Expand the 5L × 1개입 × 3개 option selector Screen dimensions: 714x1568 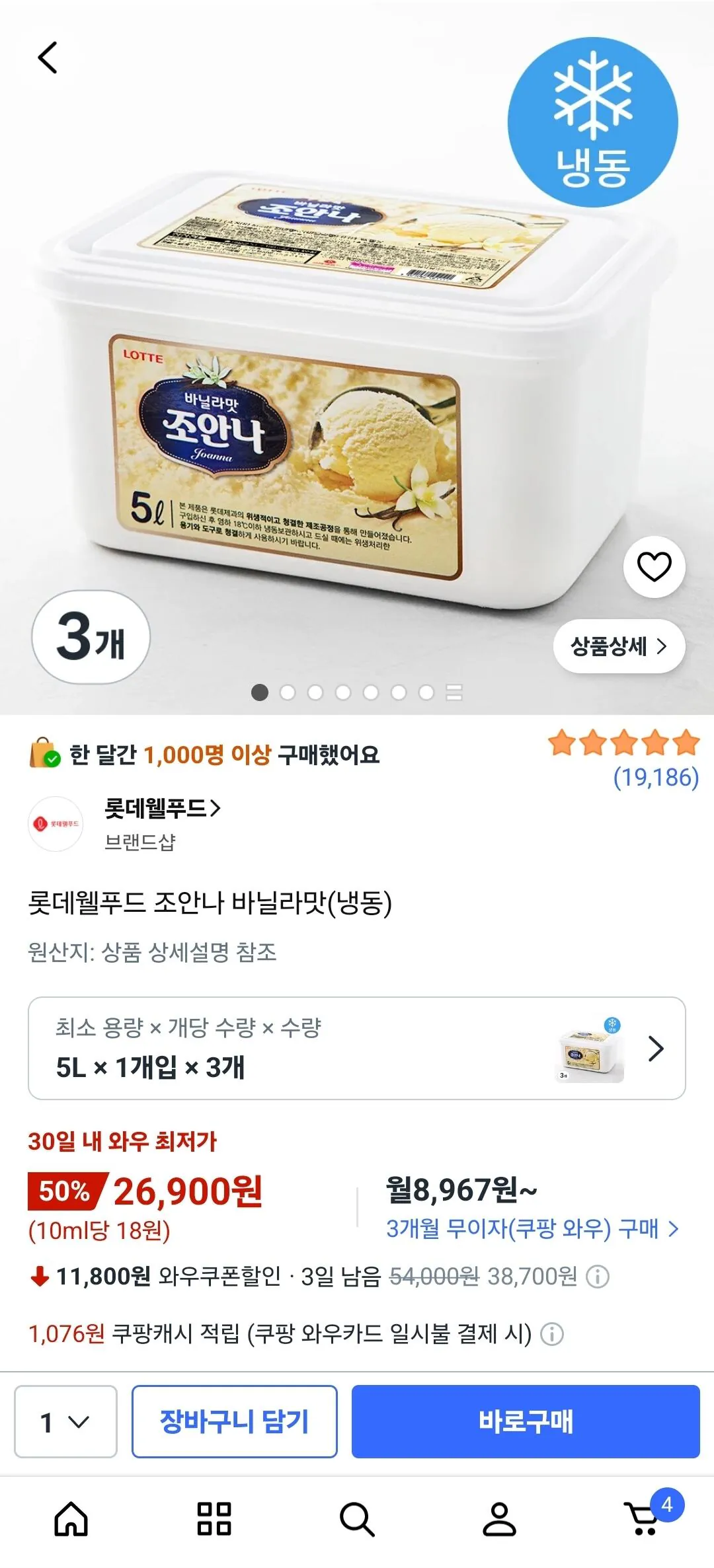357,1048
